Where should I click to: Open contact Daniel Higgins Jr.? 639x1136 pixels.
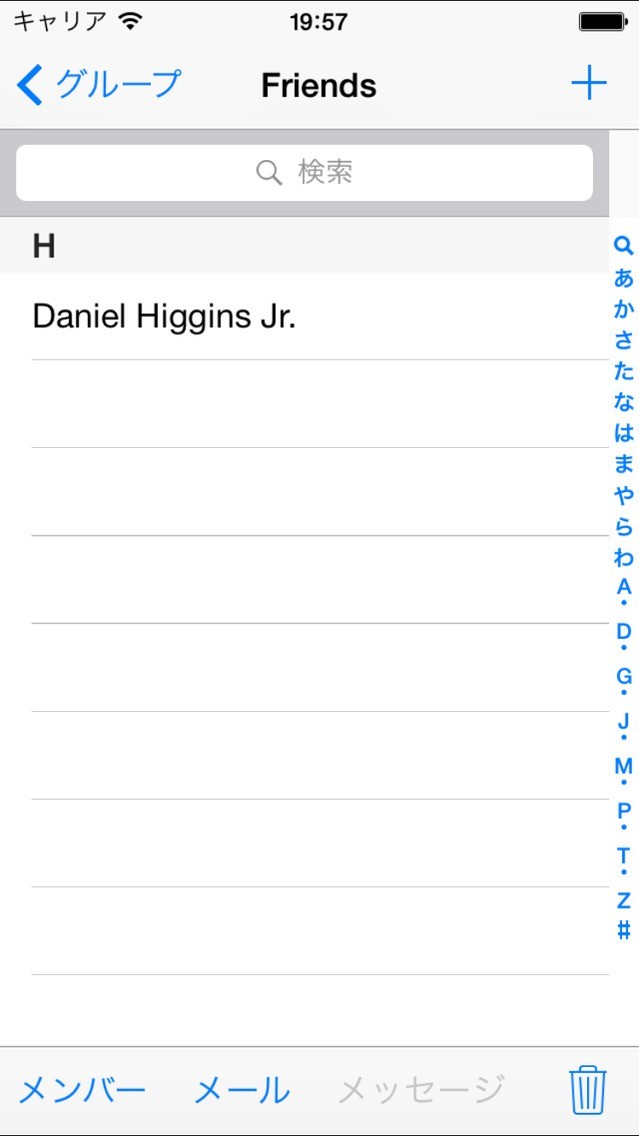point(164,317)
